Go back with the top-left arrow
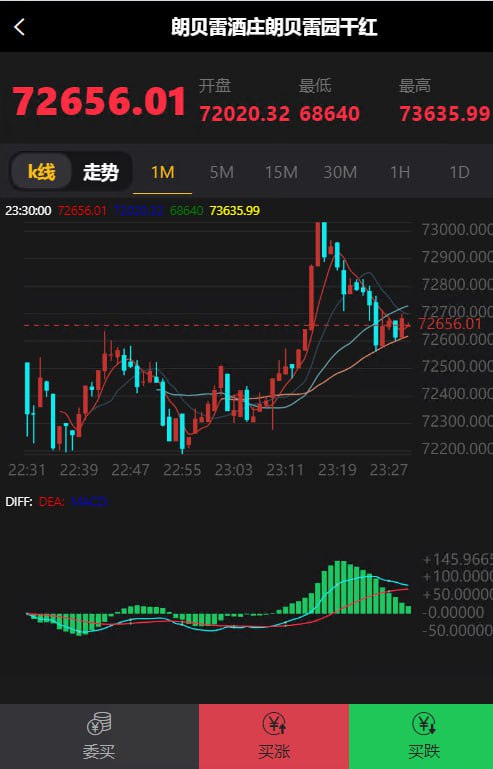The image size is (493, 769). point(20,27)
